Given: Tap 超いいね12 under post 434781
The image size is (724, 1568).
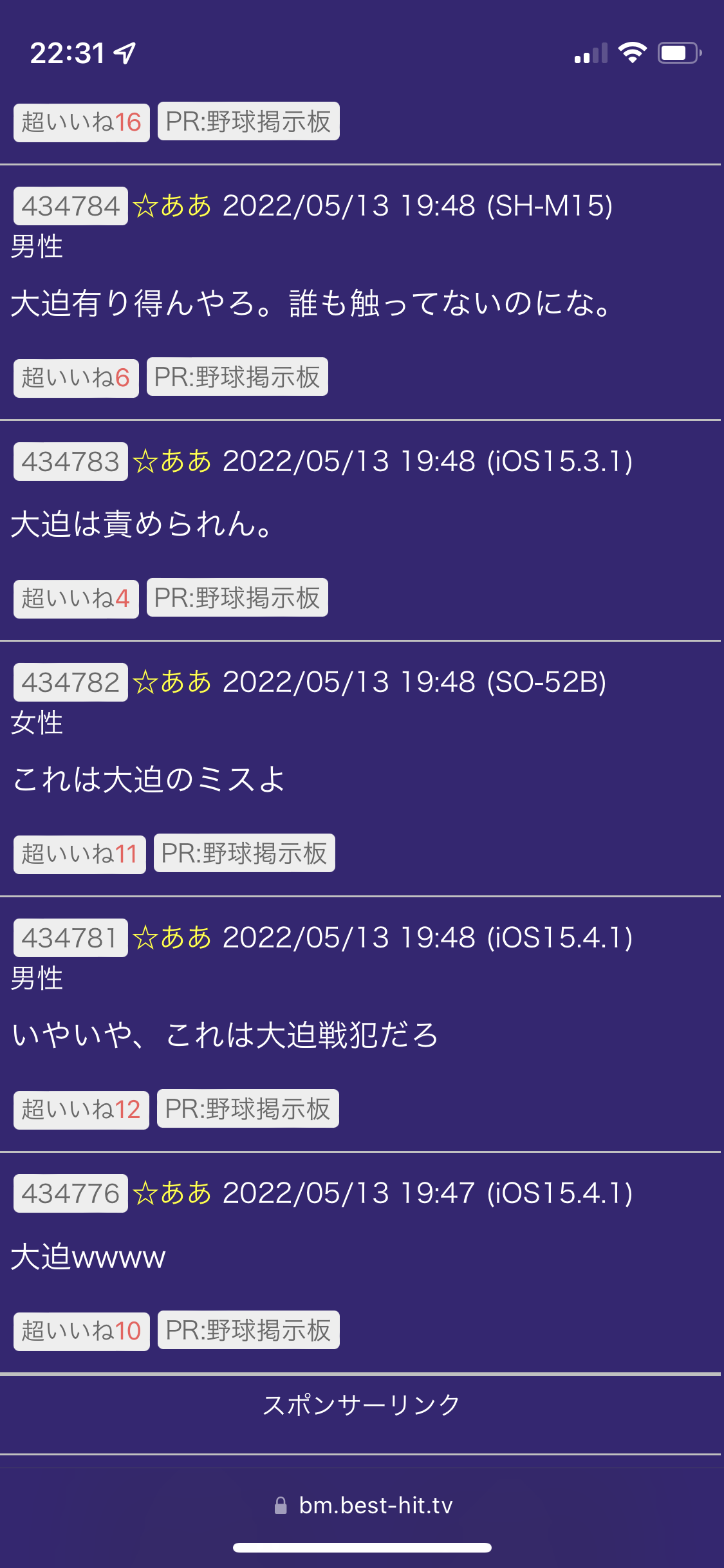Looking at the screenshot, I should (x=81, y=1110).
